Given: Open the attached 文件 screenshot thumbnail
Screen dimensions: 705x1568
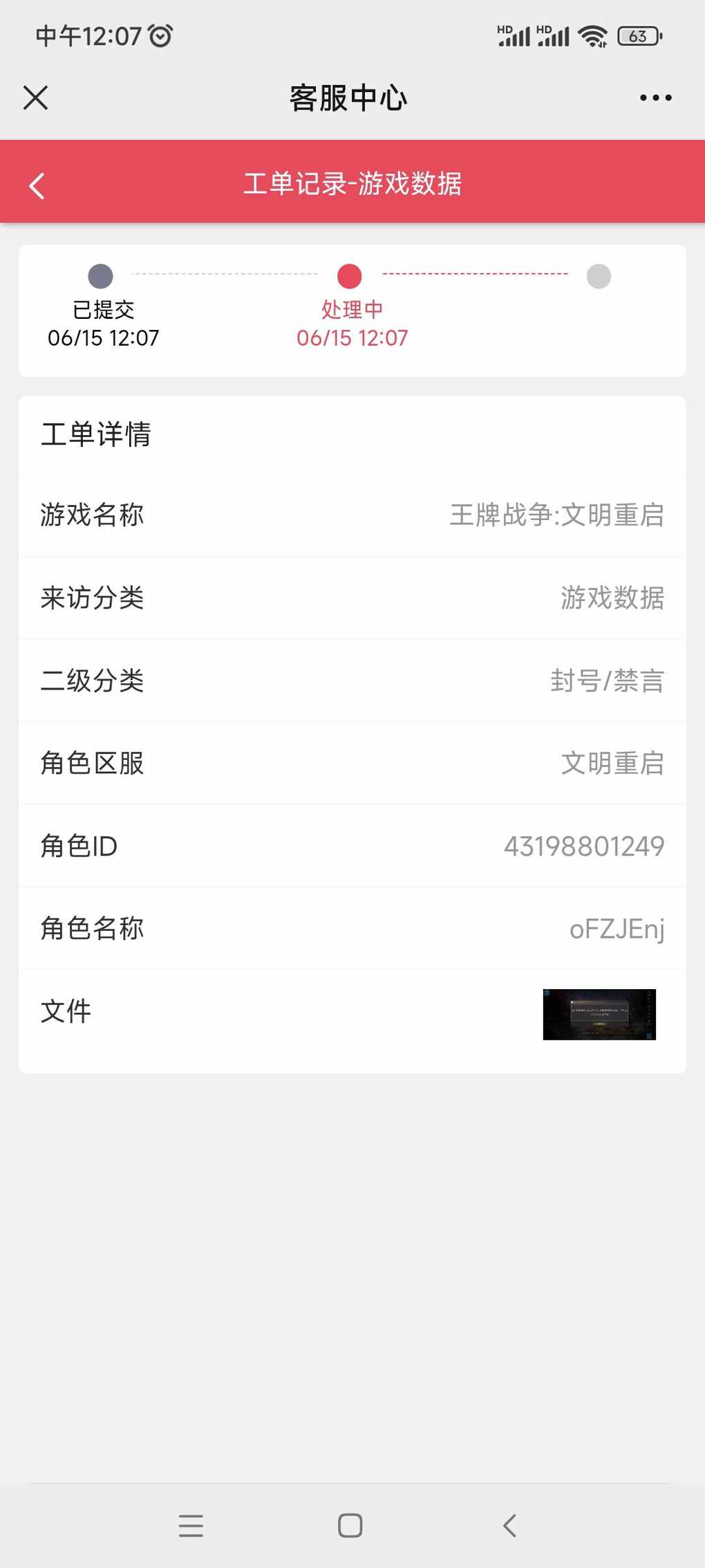Looking at the screenshot, I should (x=599, y=1014).
